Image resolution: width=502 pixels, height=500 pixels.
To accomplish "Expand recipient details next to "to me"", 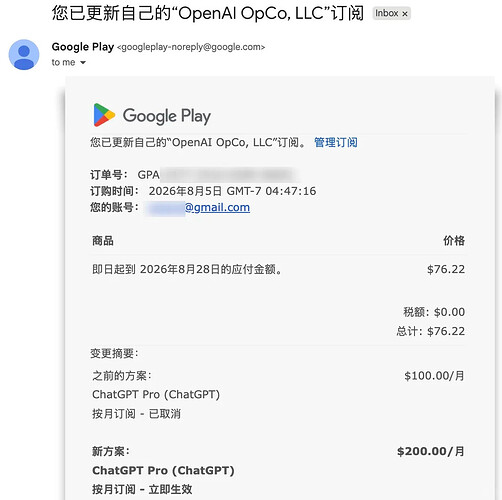I will pyautogui.click(x=83, y=63).
